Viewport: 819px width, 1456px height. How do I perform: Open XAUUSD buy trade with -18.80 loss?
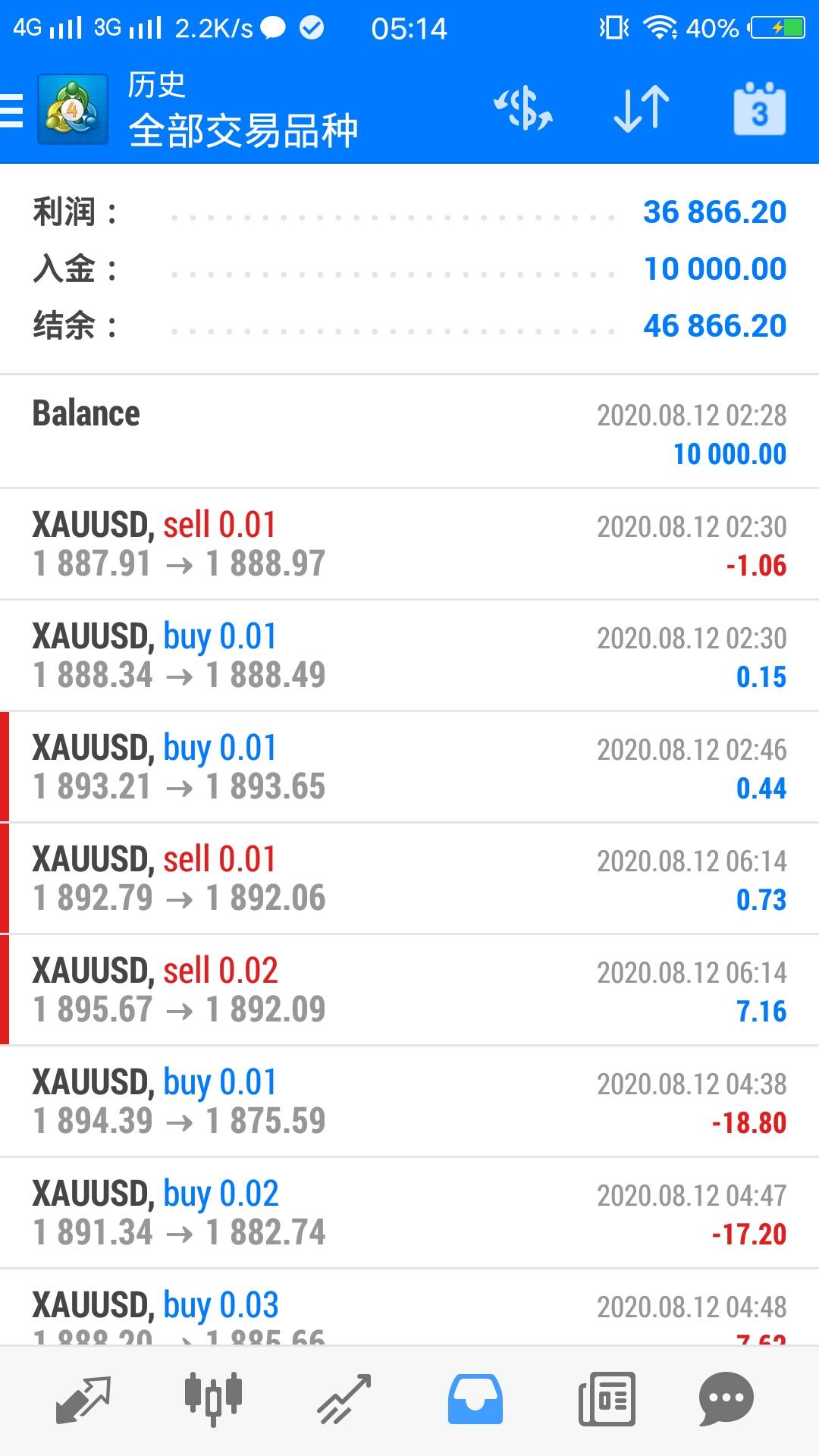point(409,1101)
